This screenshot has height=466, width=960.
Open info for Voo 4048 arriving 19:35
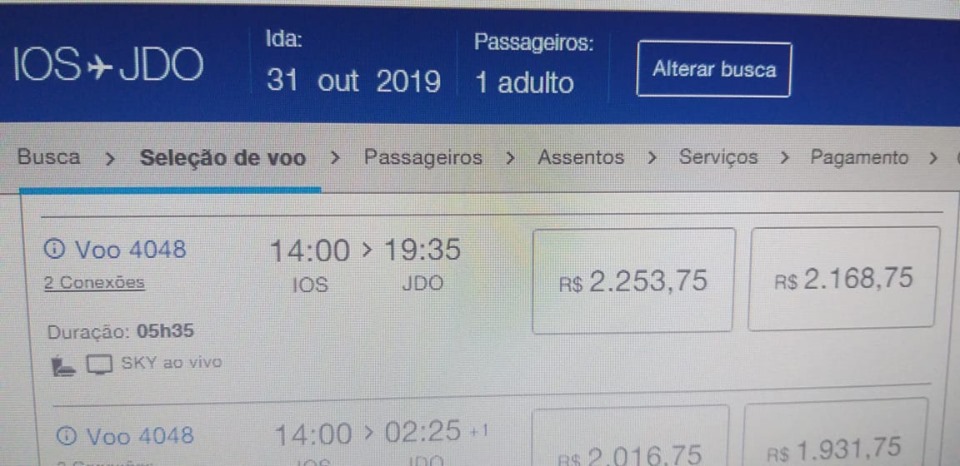pyautogui.click(x=55, y=249)
